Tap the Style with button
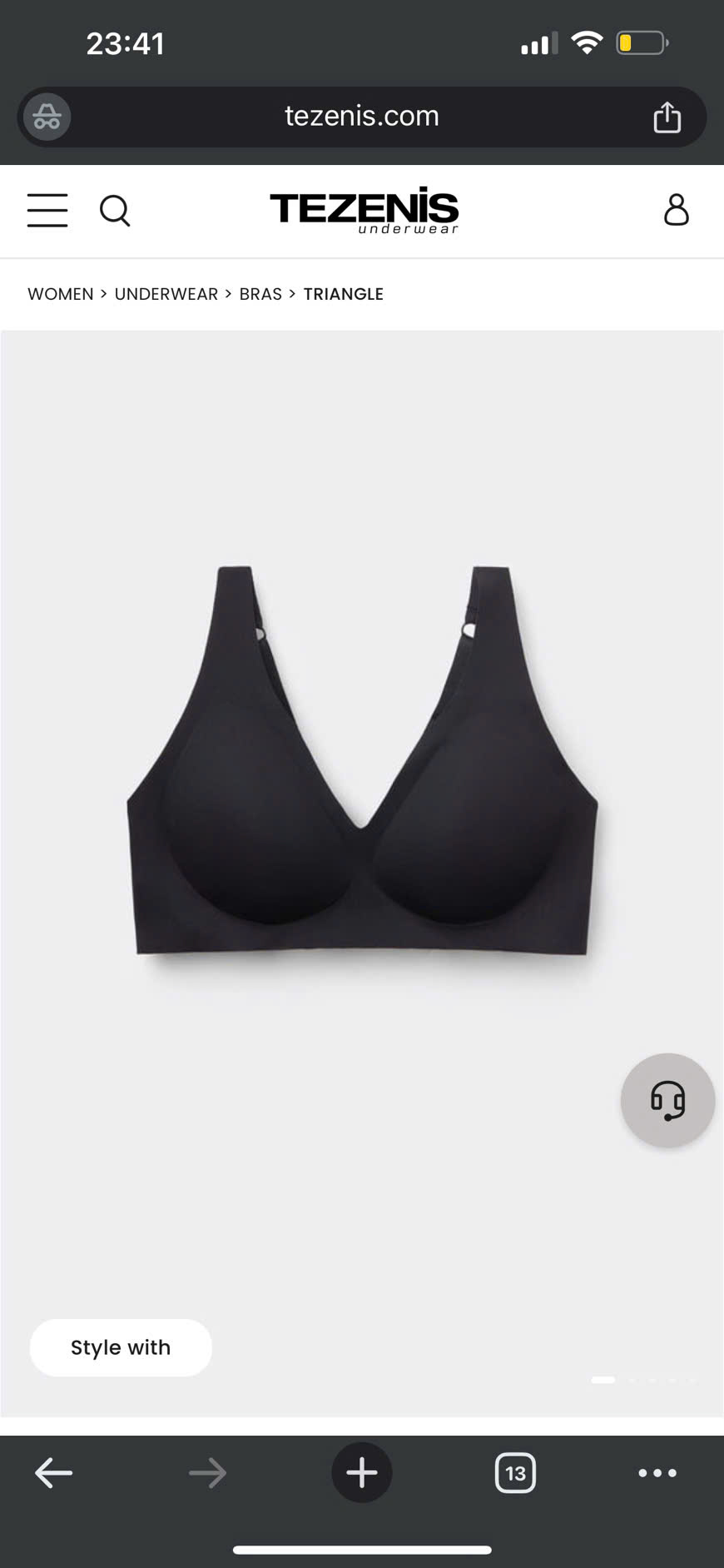 [x=121, y=1347]
